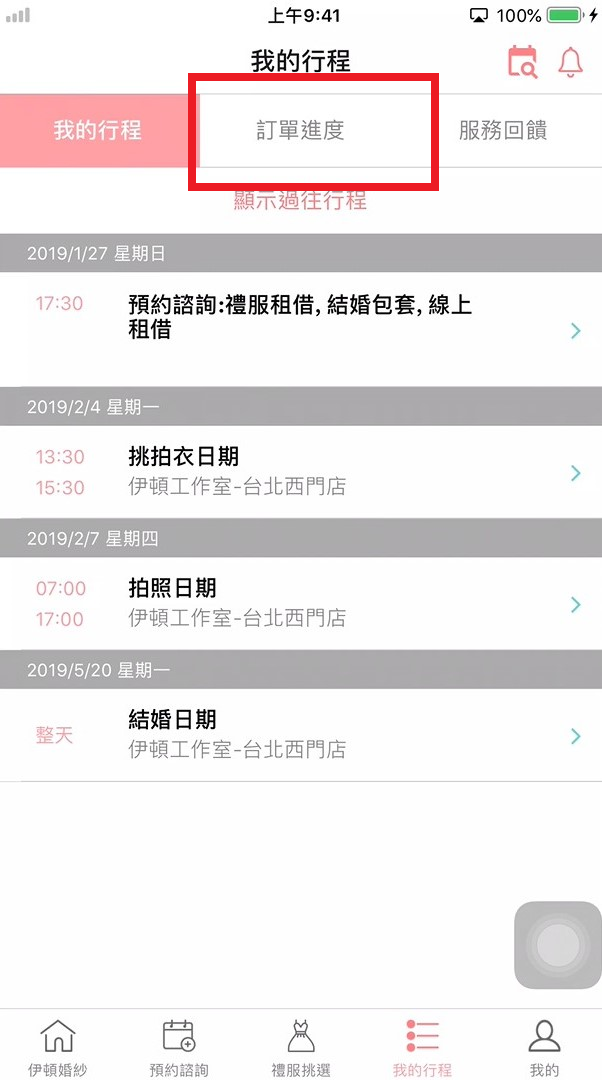
Task: Tap the AssistiveTouch floating button
Action: click(x=558, y=945)
